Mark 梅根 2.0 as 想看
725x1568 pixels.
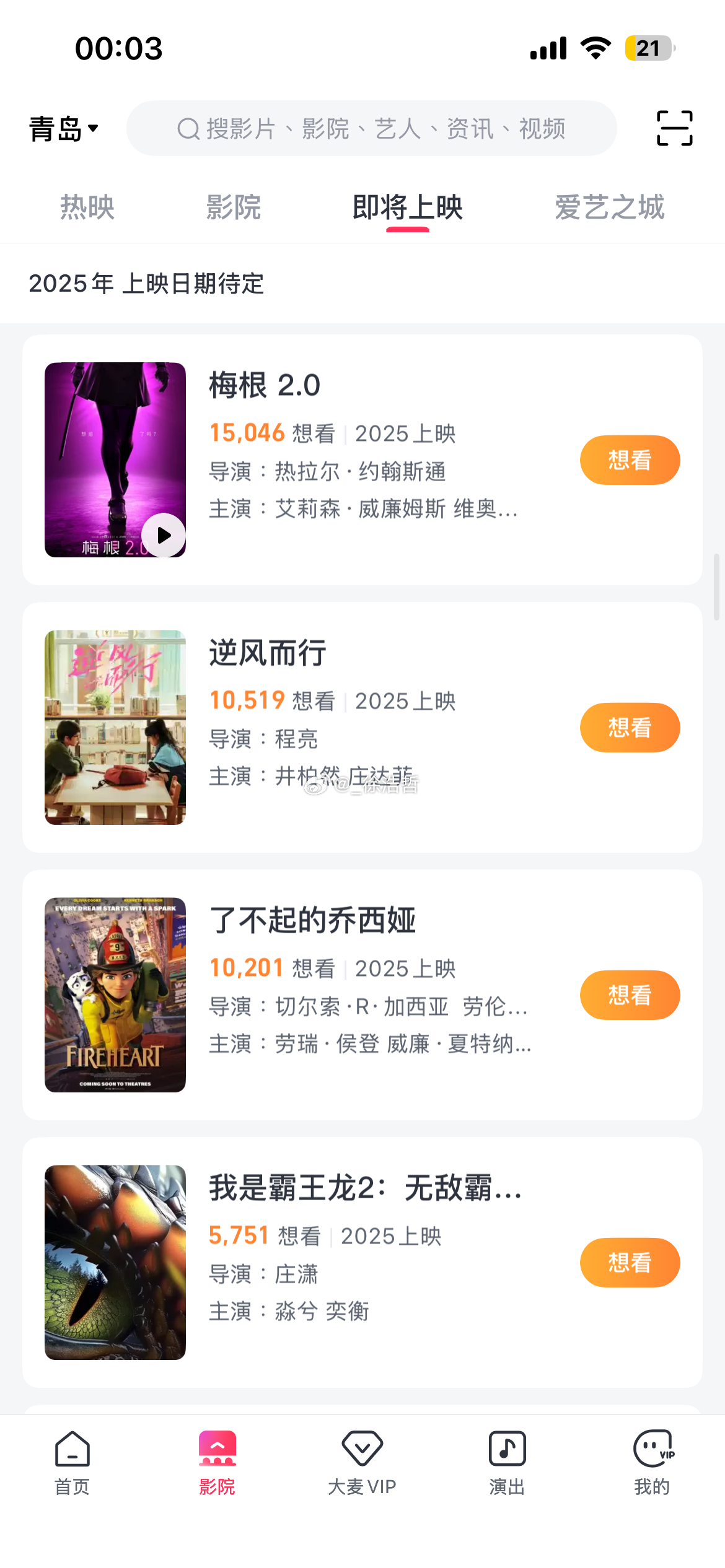click(630, 460)
